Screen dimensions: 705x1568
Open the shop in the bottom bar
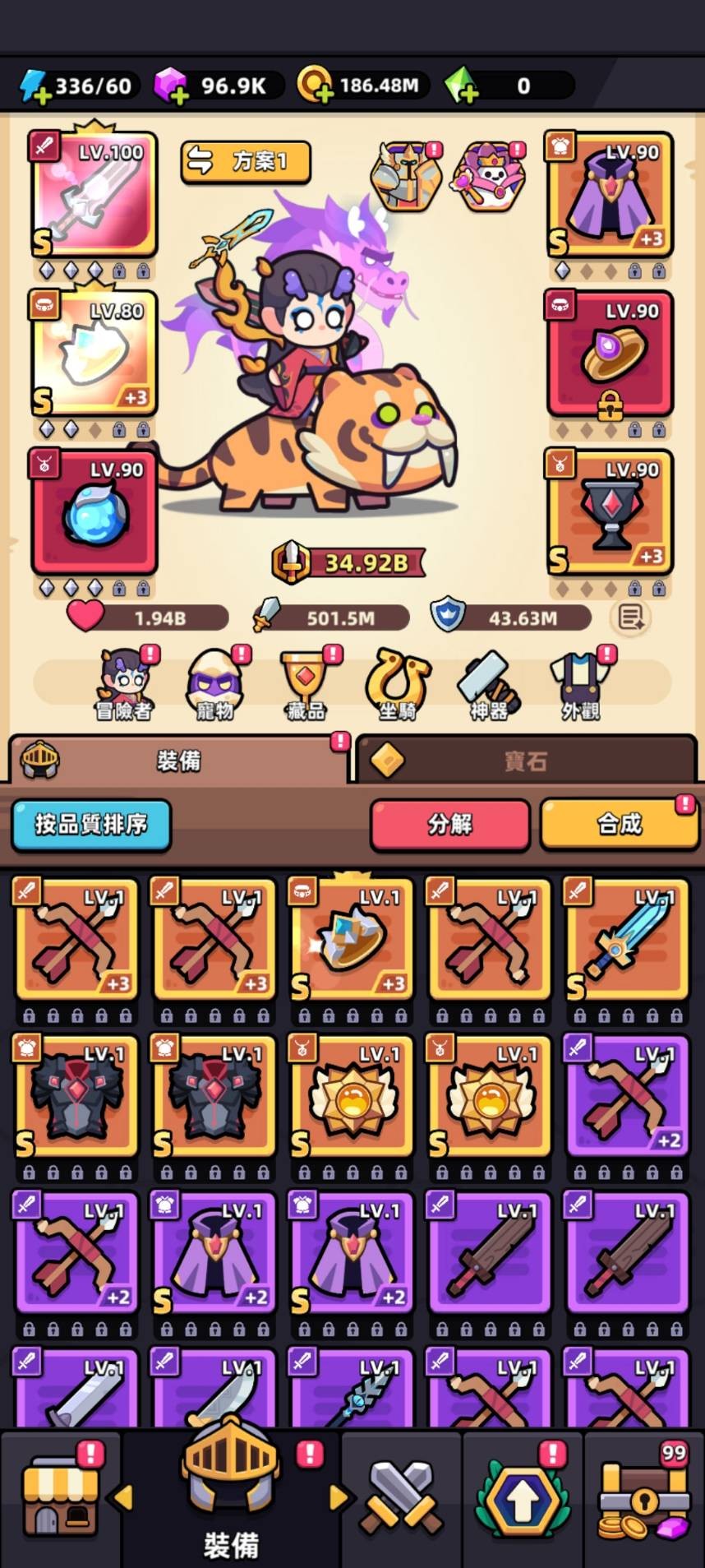pyautogui.click(x=59, y=1496)
